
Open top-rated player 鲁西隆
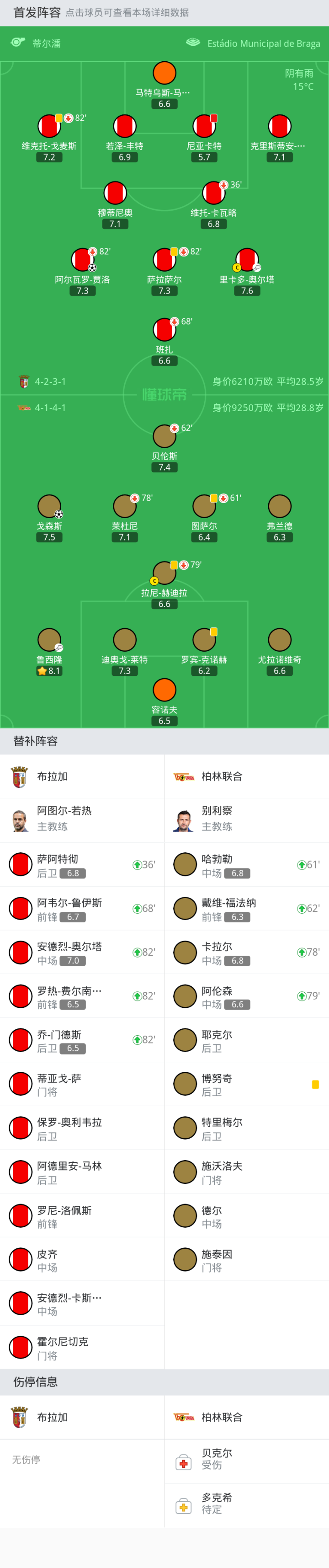coord(49,640)
